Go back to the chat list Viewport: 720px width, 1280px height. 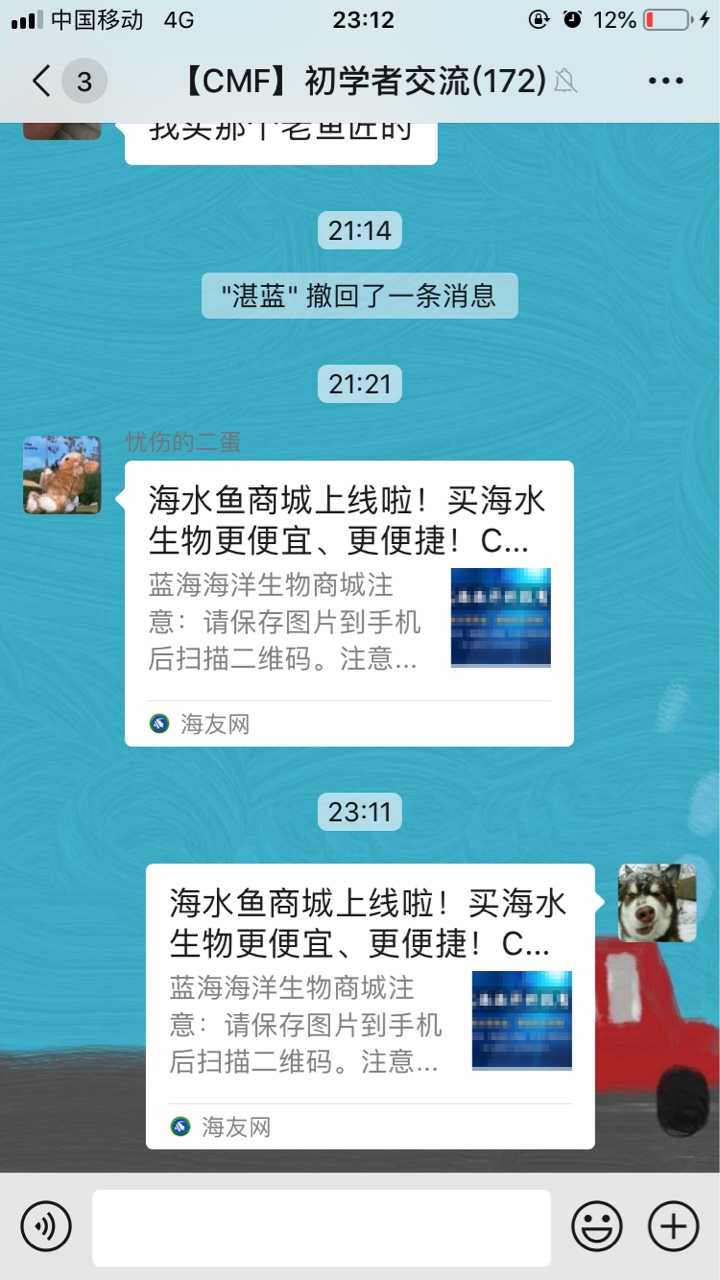[42, 81]
